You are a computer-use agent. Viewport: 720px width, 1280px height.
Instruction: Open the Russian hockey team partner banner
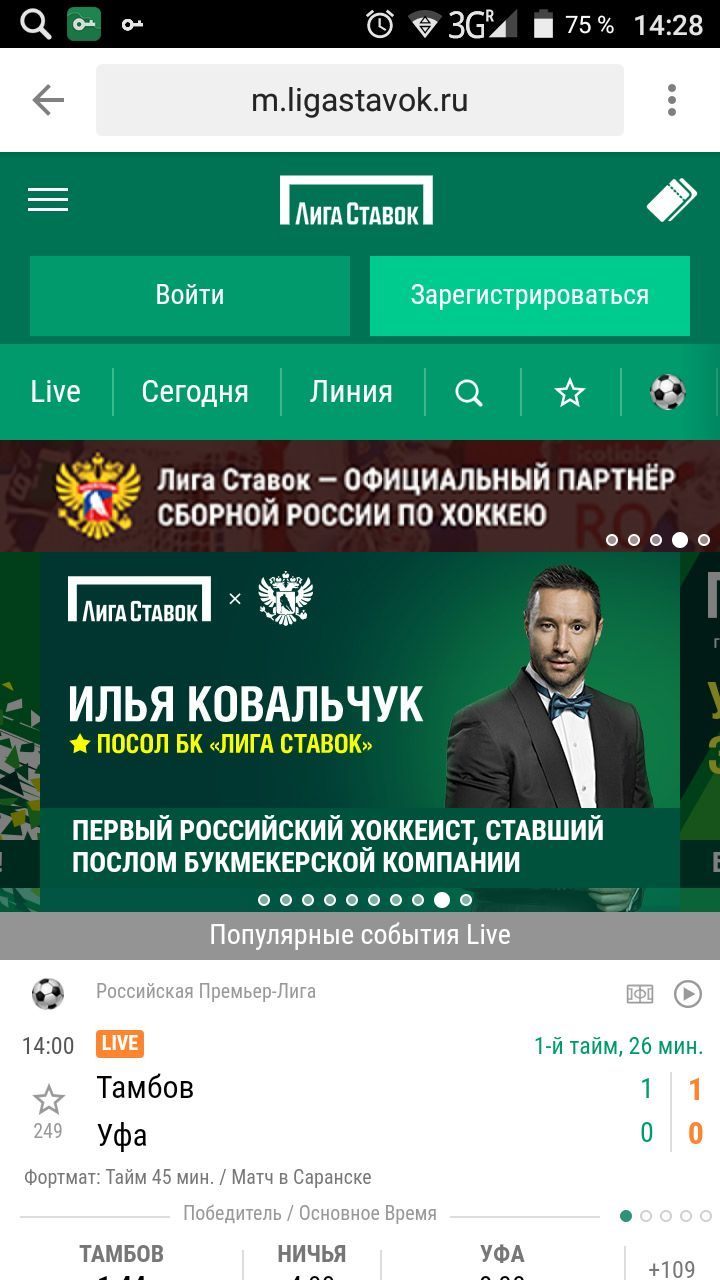point(360,496)
